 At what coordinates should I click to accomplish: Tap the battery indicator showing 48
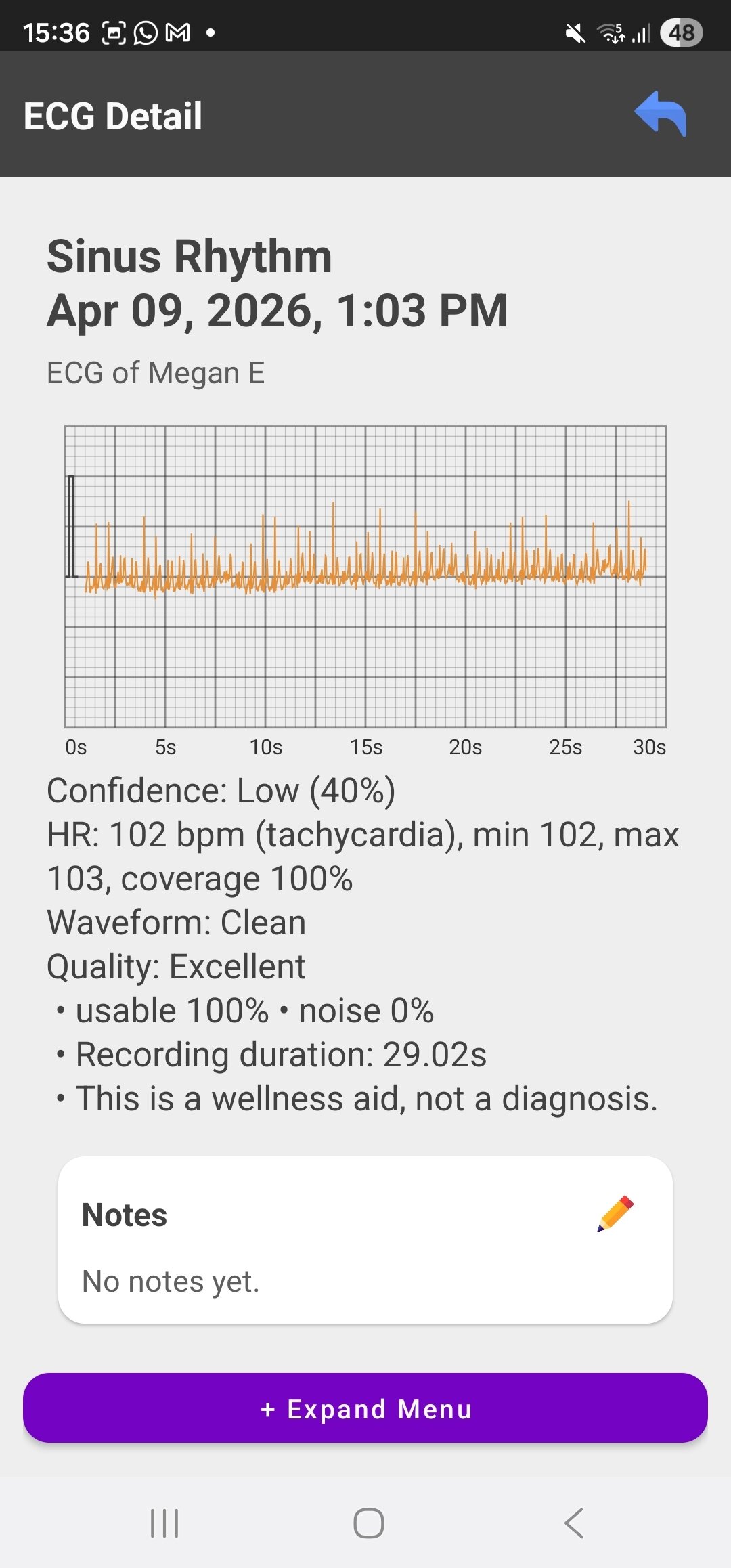[x=682, y=31]
